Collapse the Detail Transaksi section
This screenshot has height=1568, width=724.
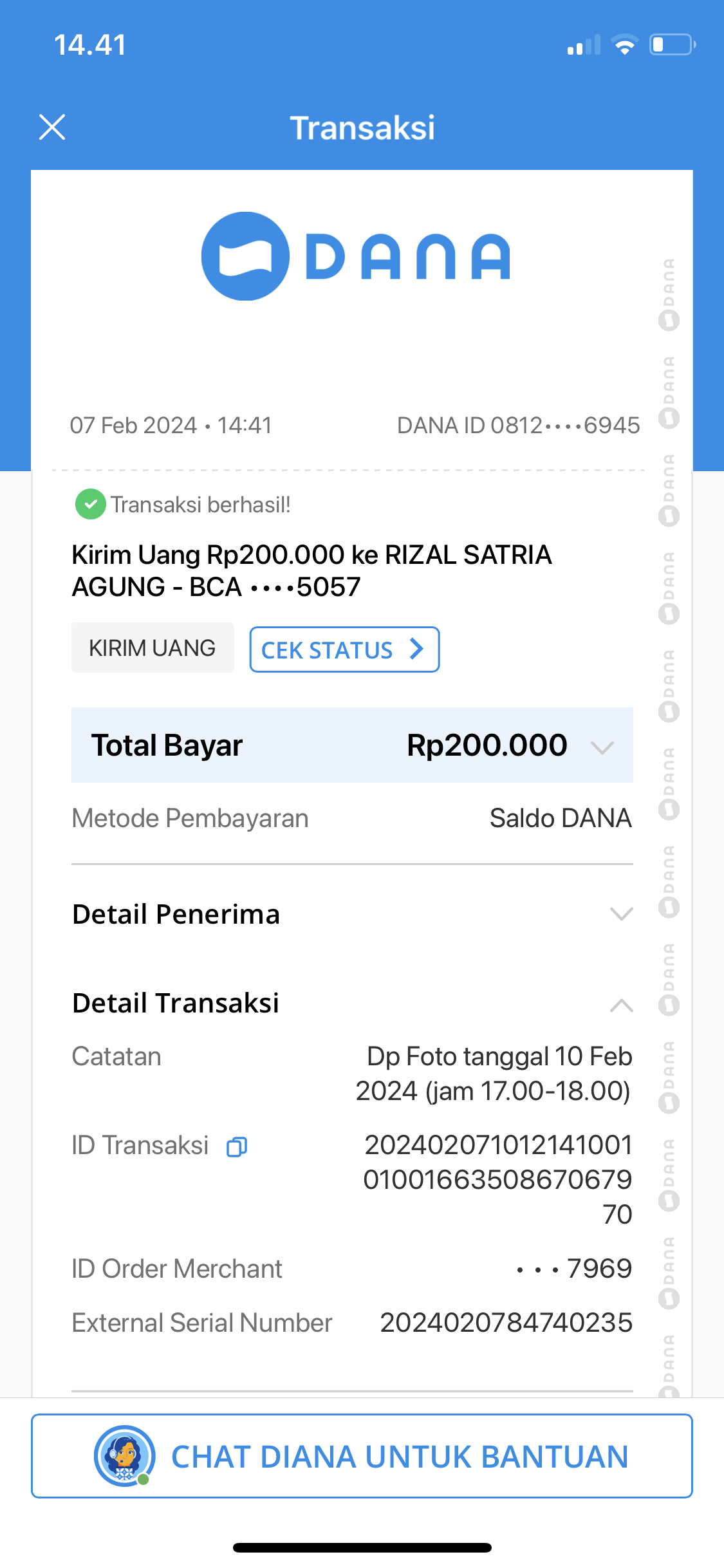point(621,1005)
